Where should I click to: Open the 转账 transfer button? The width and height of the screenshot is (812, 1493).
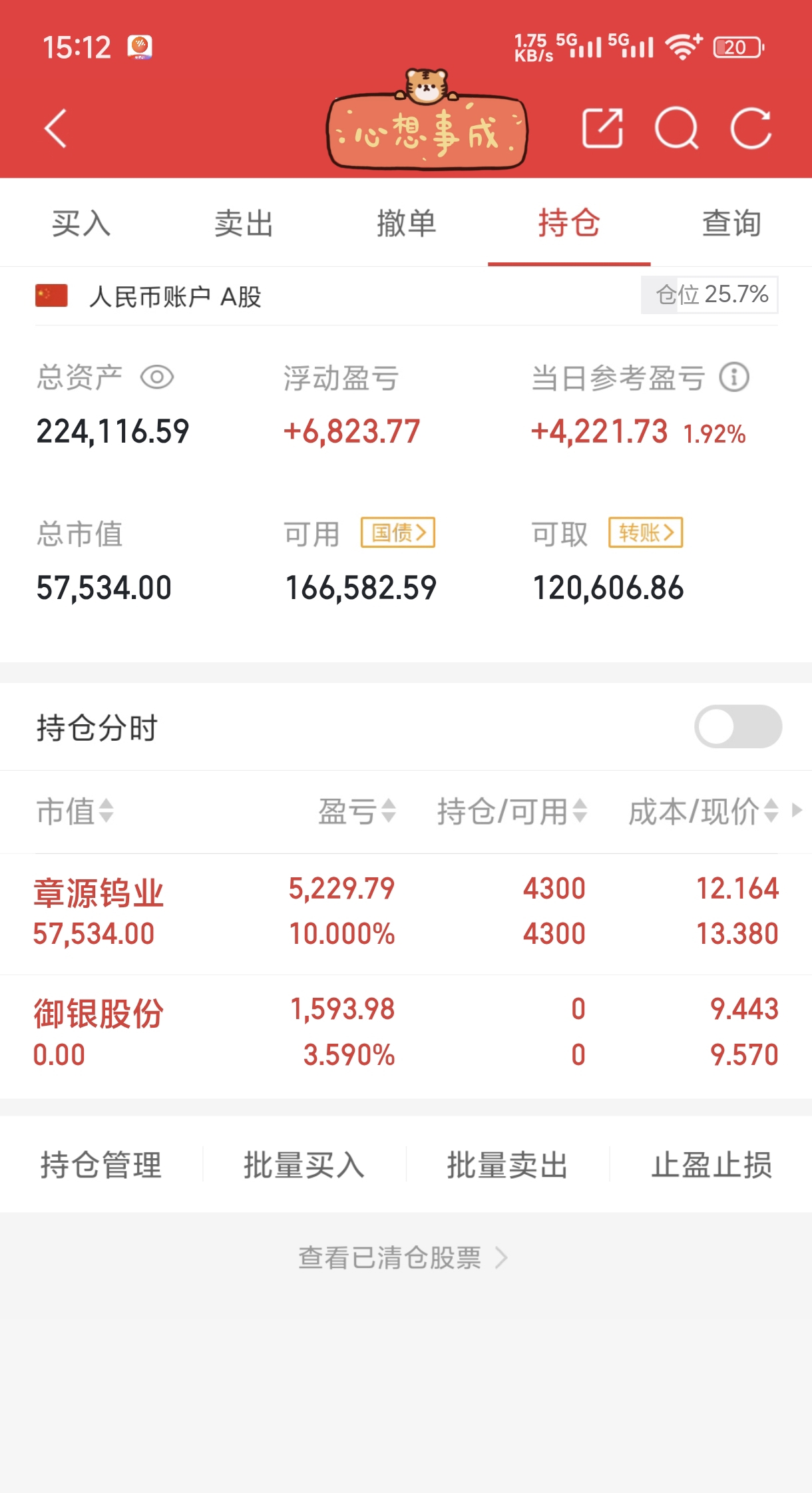click(x=646, y=533)
